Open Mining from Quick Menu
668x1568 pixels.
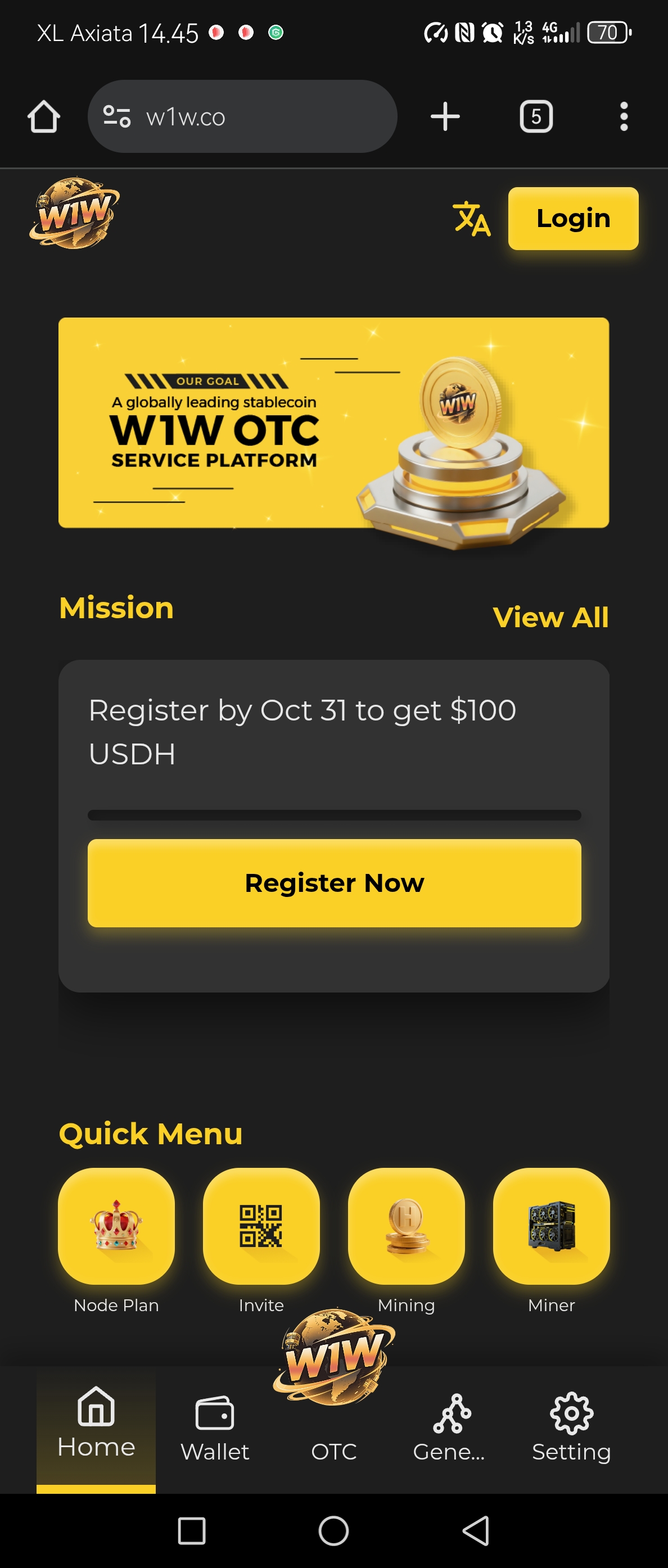point(405,1226)
